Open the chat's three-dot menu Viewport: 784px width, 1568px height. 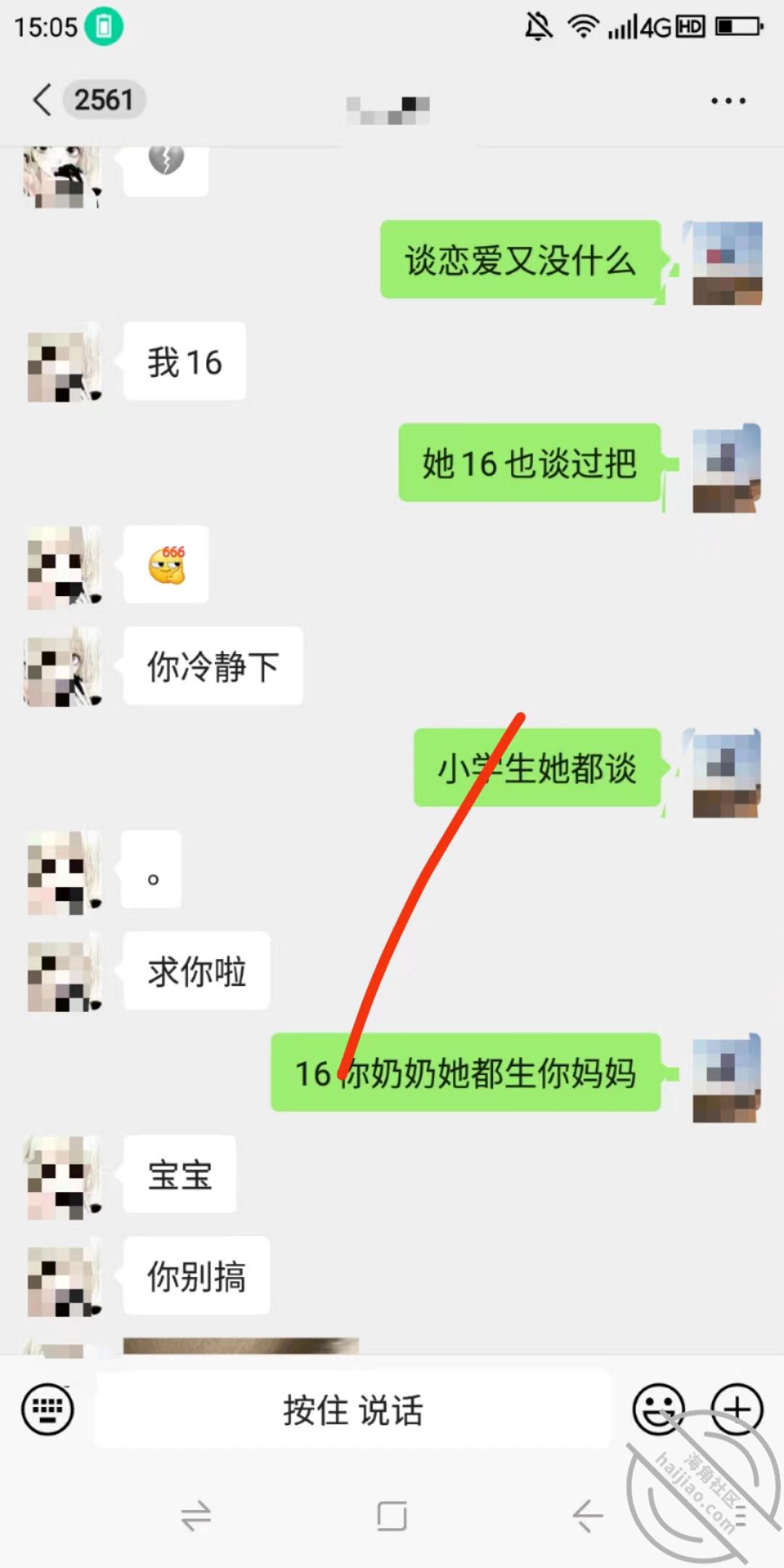coord(728,101)
